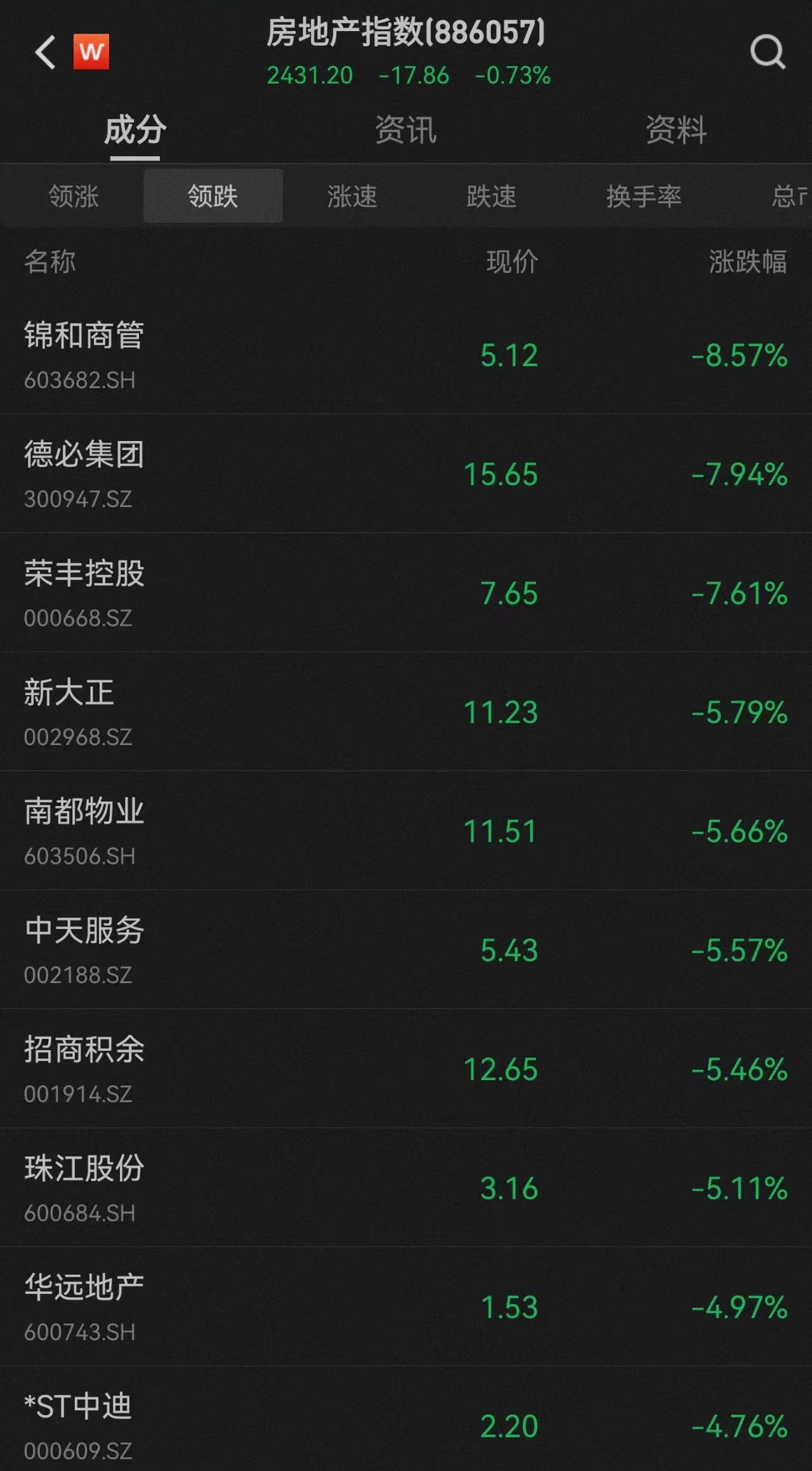Switch to the 资料 tab
812x1471 pixels.
(676, 130)
